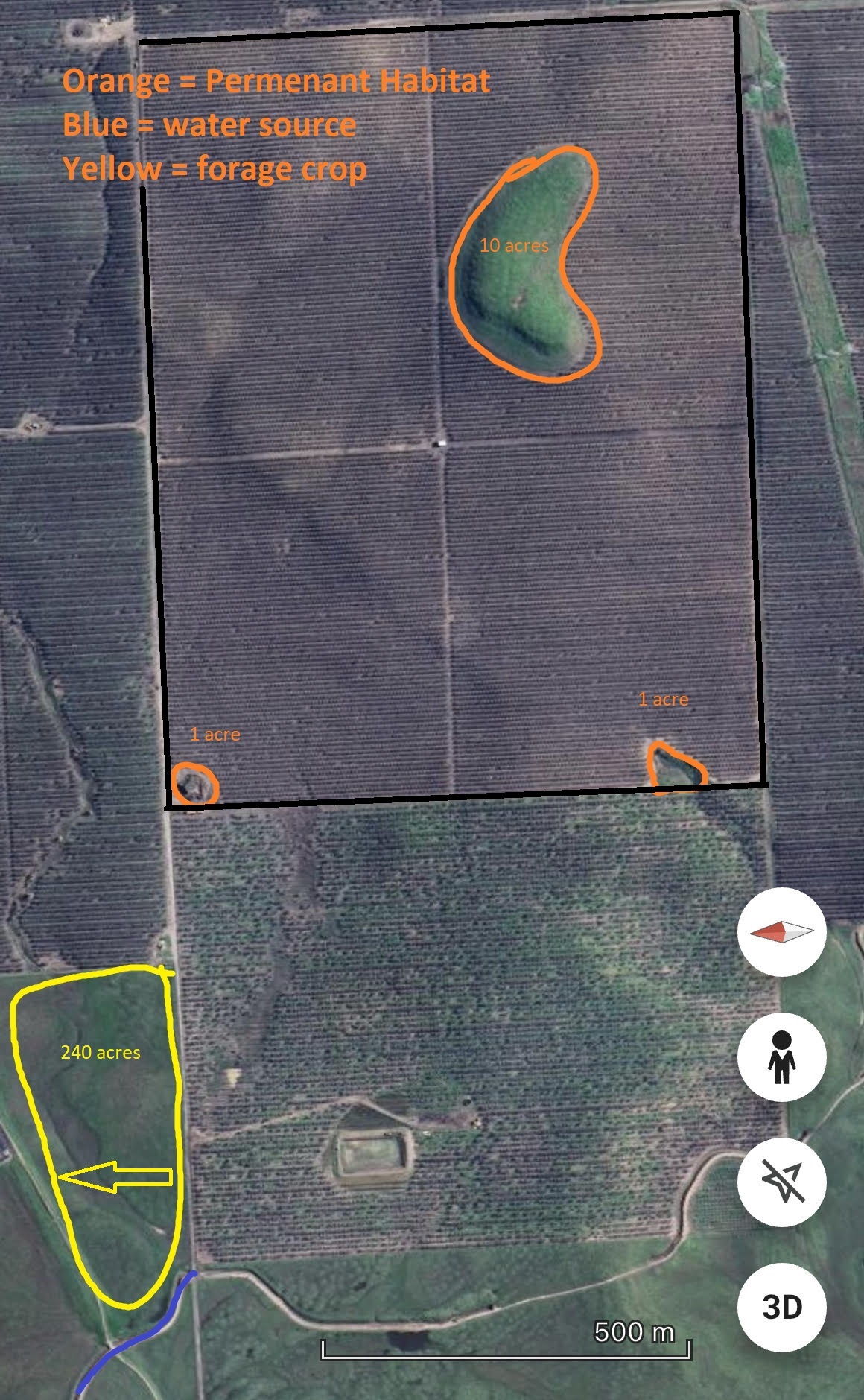Open Street View with the pegman button
Viewport: 864px width, 1400px height.
pos(782,1057)
